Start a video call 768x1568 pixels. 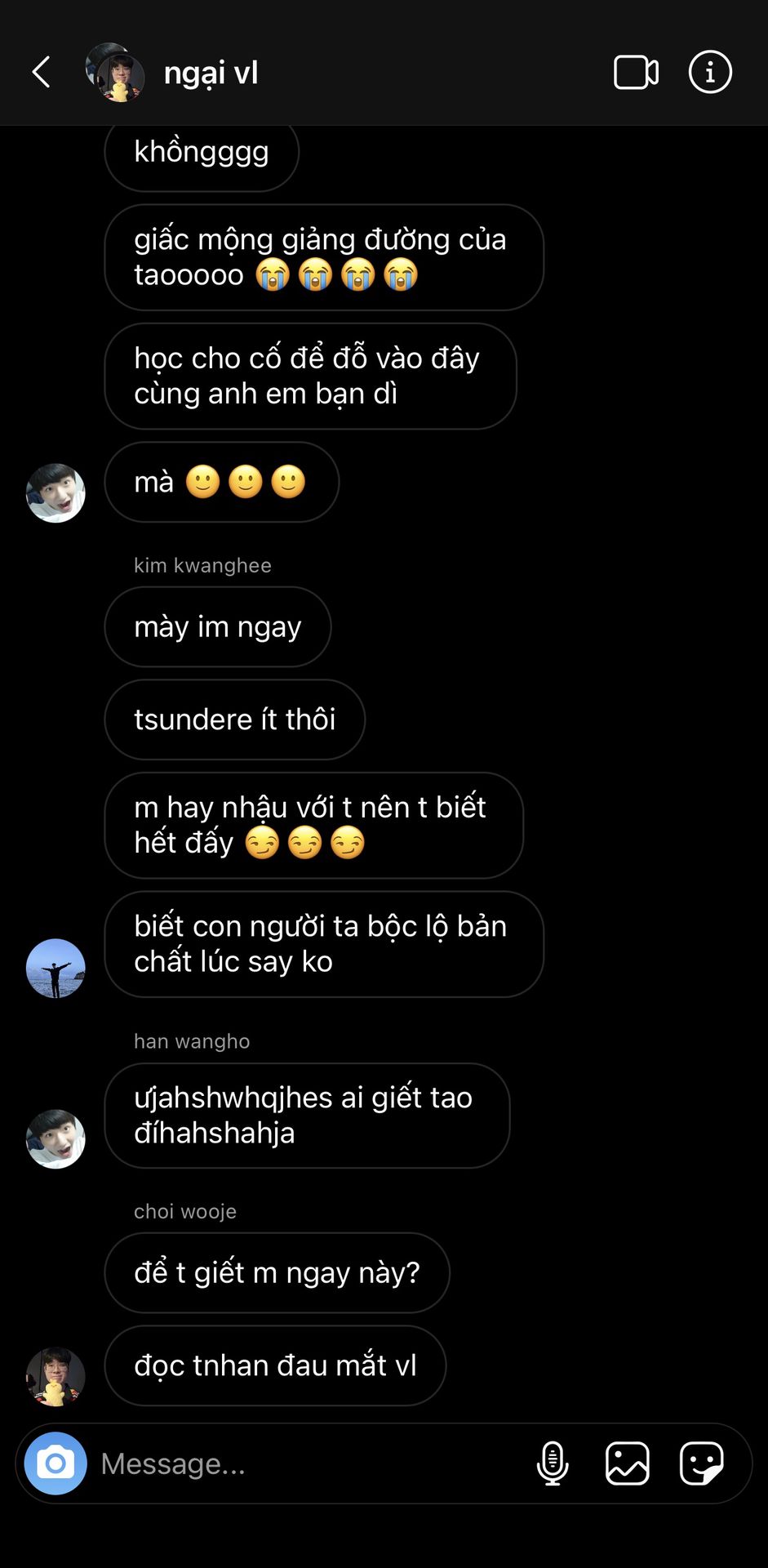pyautogui.click(x=636, y=73)
